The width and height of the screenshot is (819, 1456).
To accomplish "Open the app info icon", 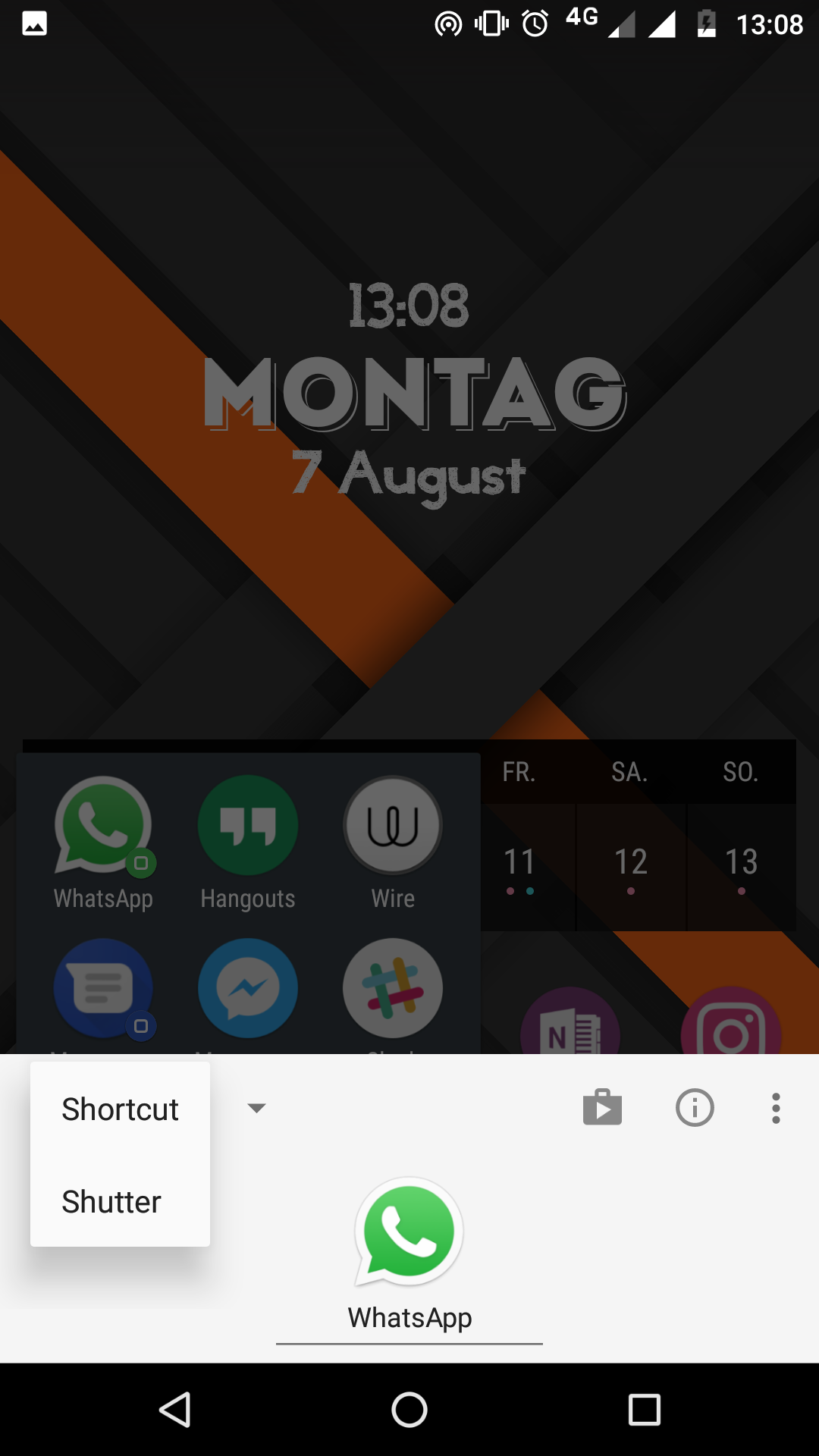I will tap(695, 1108).
